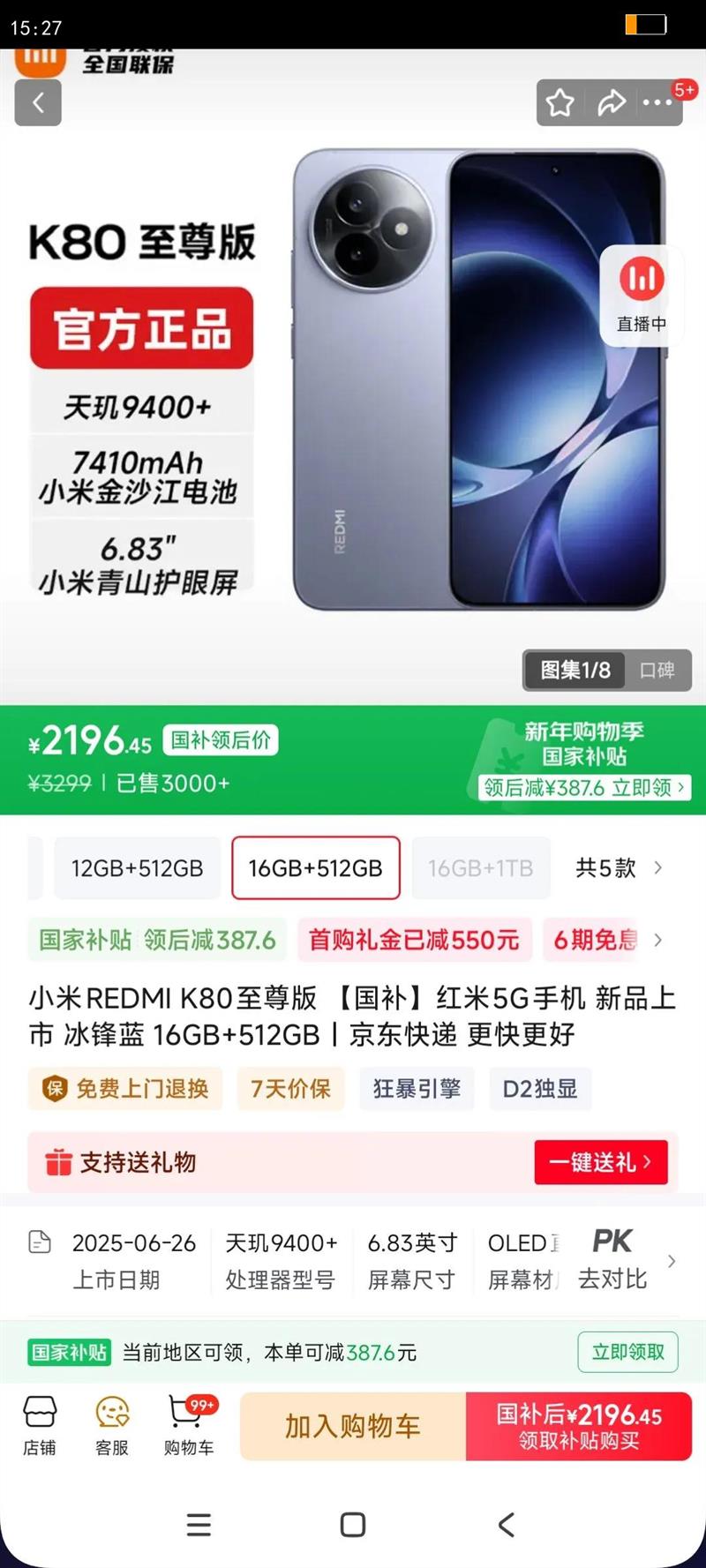Tap 加入购物车 to add to cart
Image resolution: width=706 pixels, height=1568 pixels.
pos(350,1426)
